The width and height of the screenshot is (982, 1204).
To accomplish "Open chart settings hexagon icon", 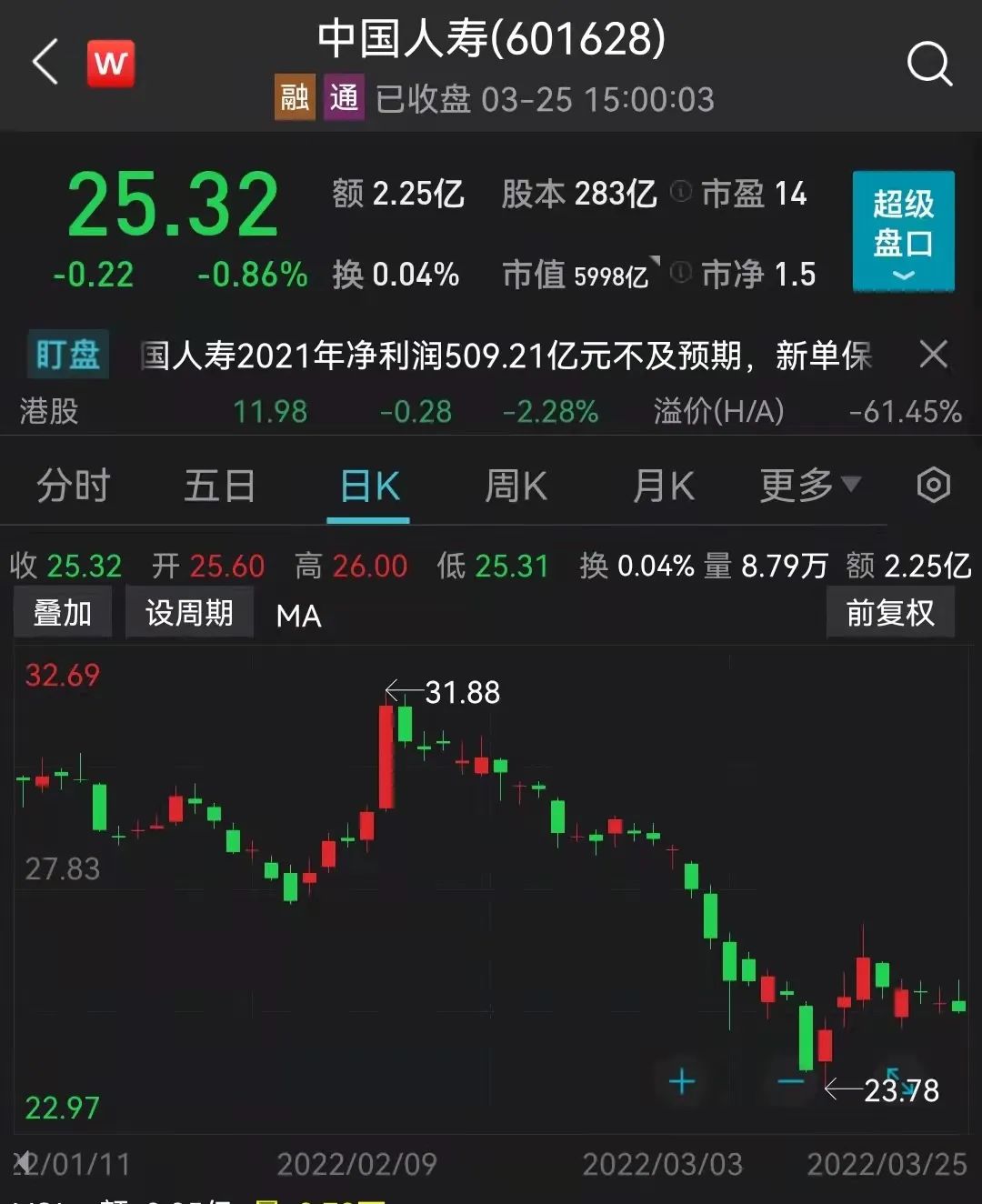I will pos(934,486).
